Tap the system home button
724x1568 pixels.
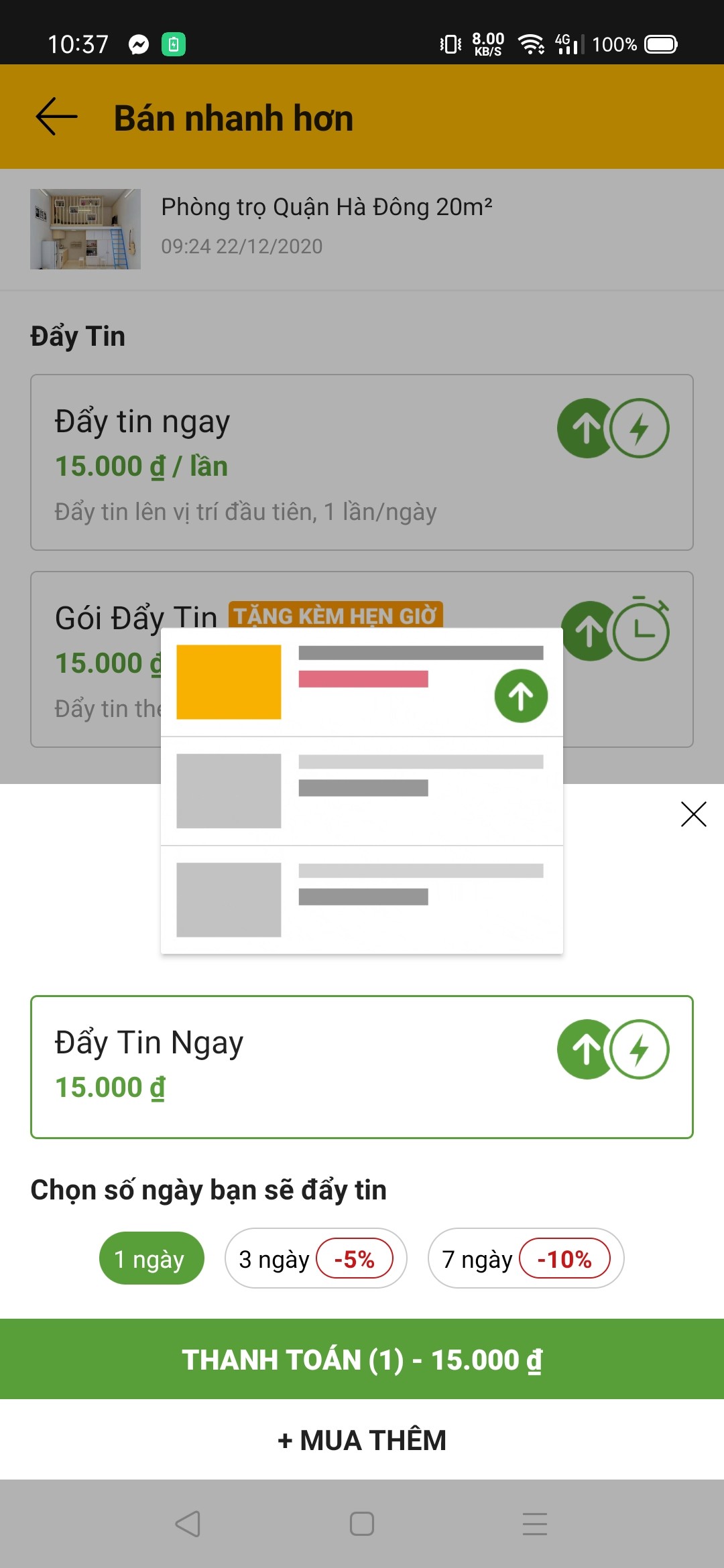tap(362, 1524)
